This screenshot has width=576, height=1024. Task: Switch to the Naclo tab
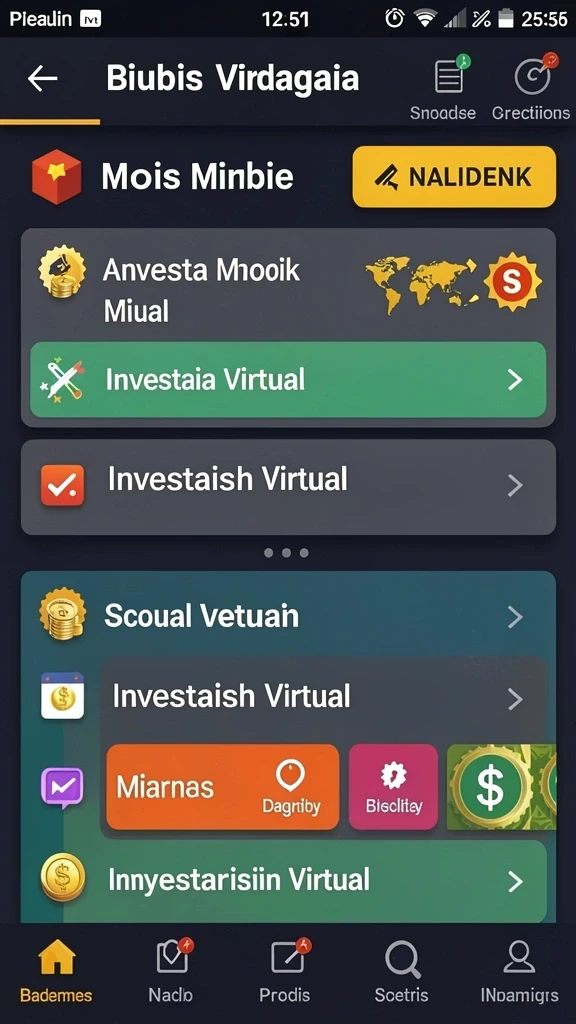171,970
